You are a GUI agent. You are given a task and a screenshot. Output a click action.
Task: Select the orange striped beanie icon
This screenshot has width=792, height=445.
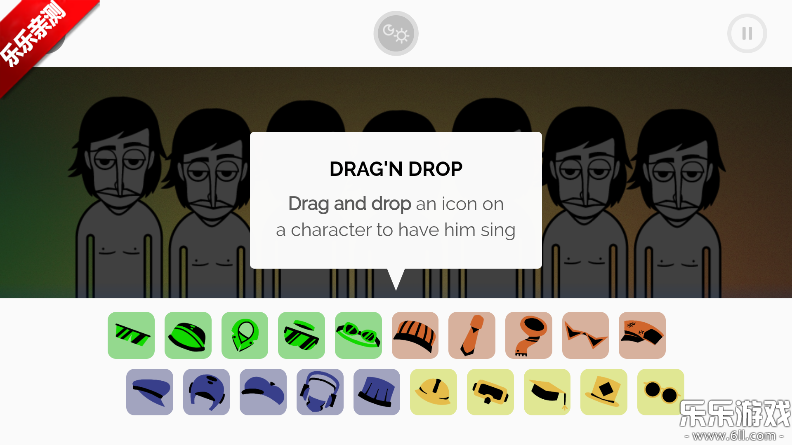415,336
